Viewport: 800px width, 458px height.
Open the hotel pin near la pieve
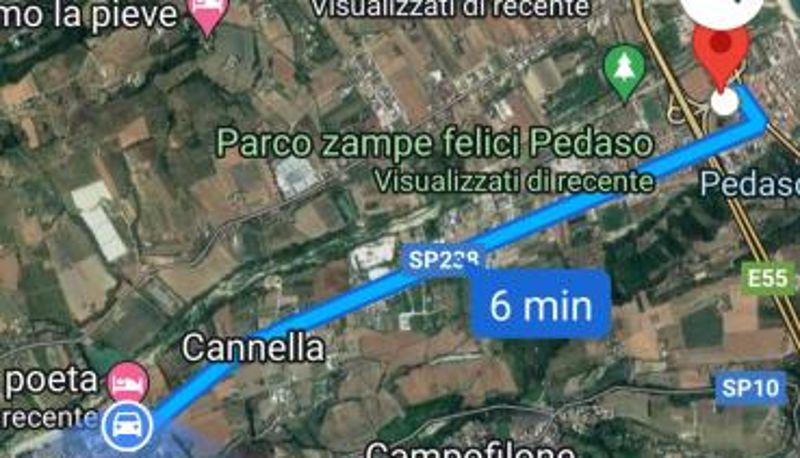[x=208, y=15]
